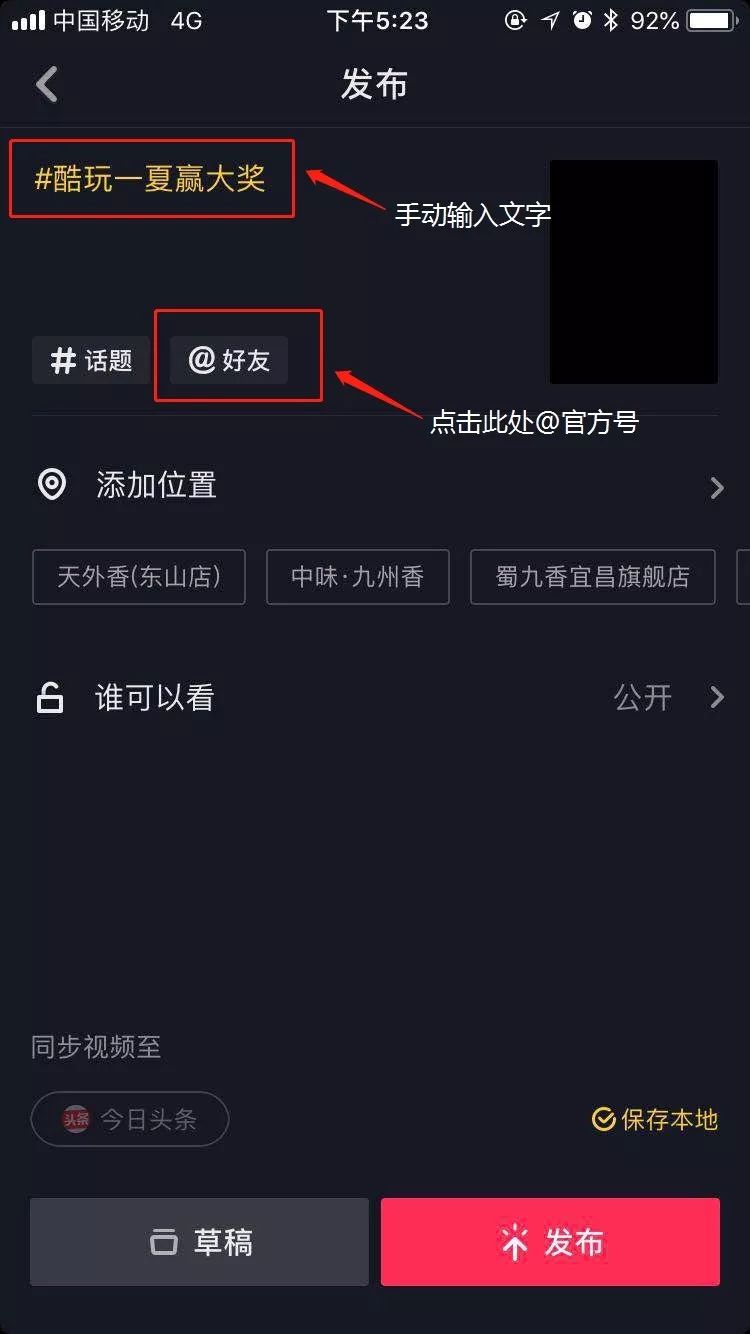Open 谁可以看 privacy setting
This screenshot has height=1334, width=750.
coord(375,697)
